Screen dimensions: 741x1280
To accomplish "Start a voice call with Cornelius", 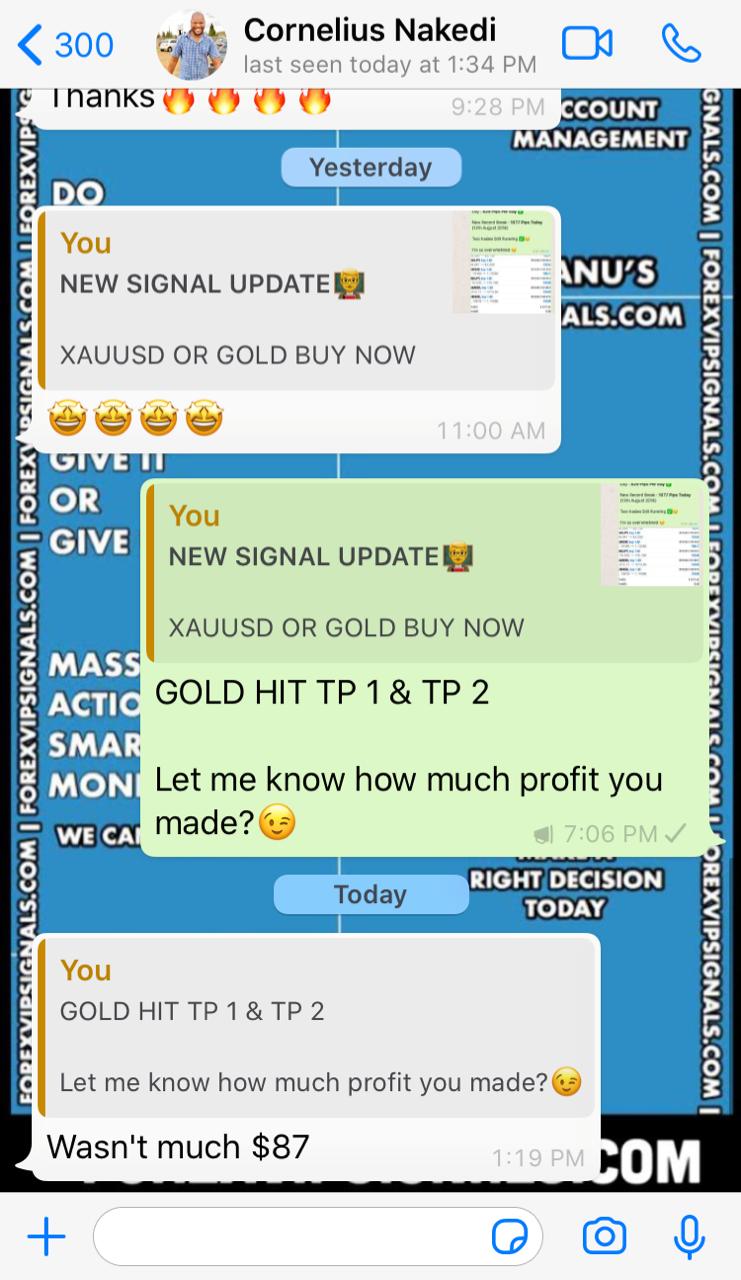I will [682, 44].
